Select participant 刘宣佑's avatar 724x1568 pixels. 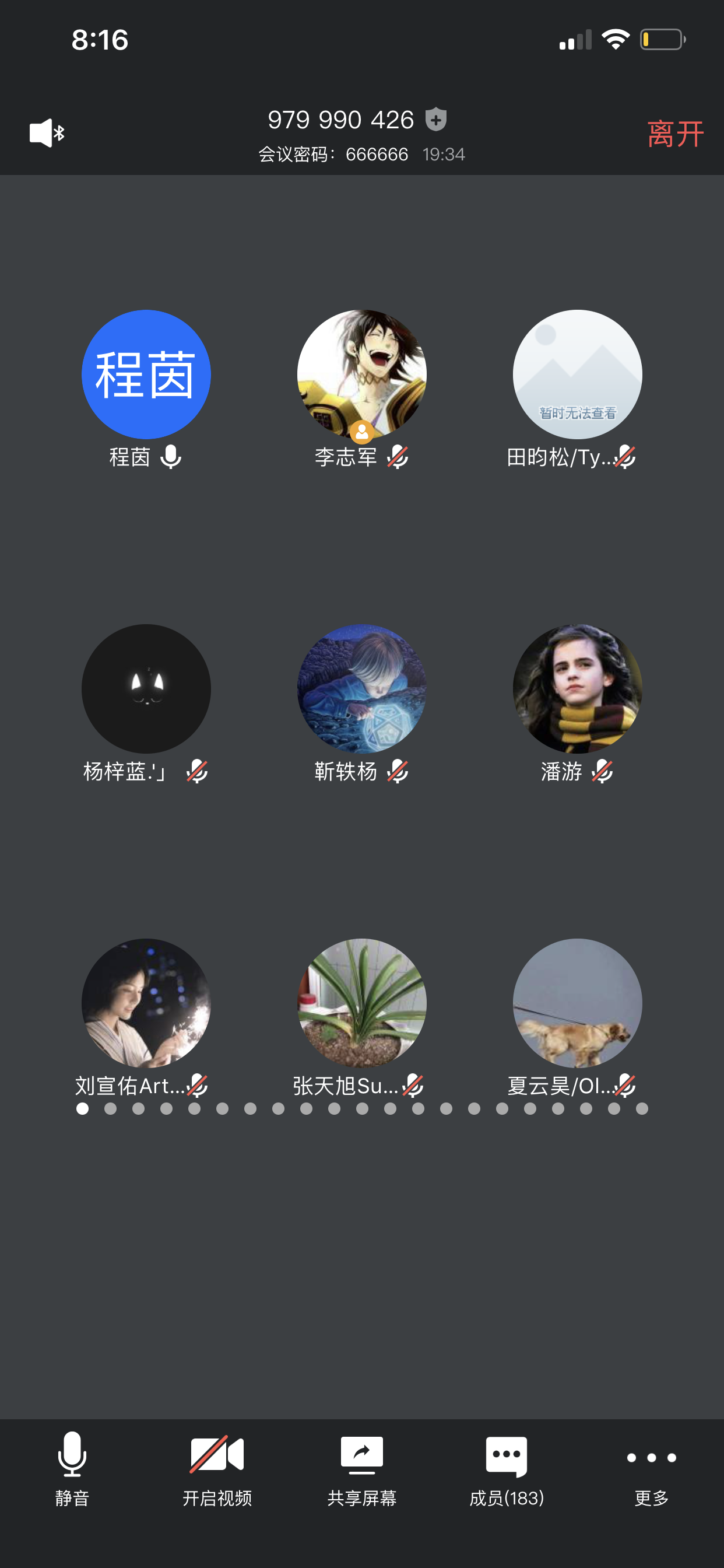146,1003
